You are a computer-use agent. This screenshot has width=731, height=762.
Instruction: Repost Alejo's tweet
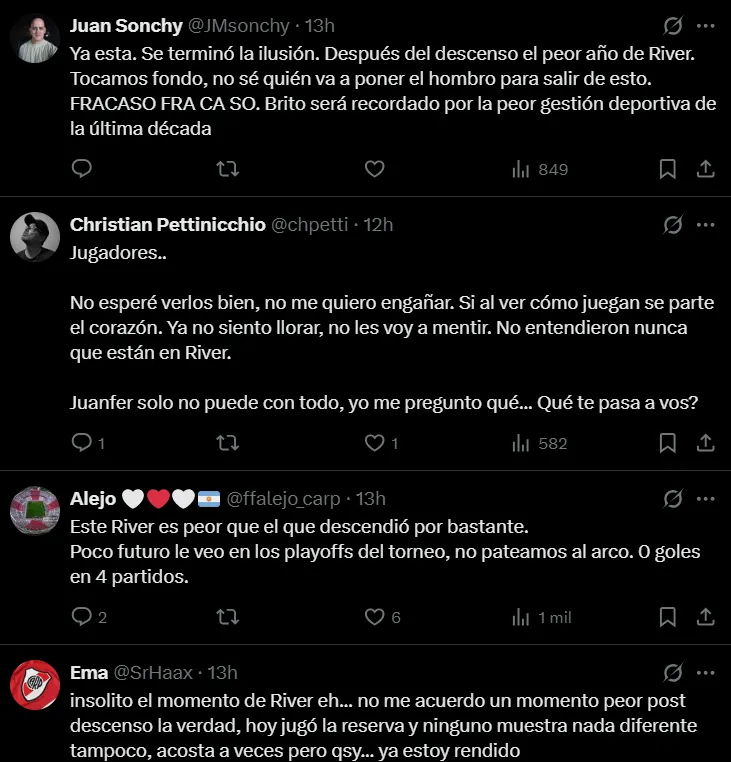coord(228,617)
